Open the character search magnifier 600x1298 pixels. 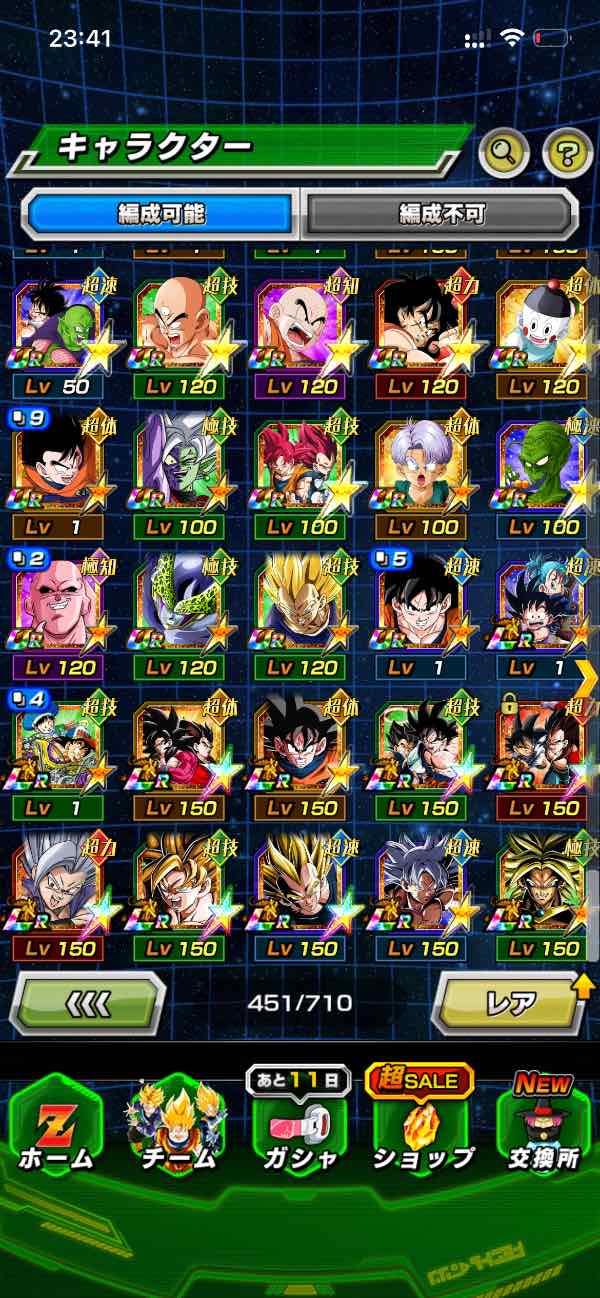coord(504,152)
